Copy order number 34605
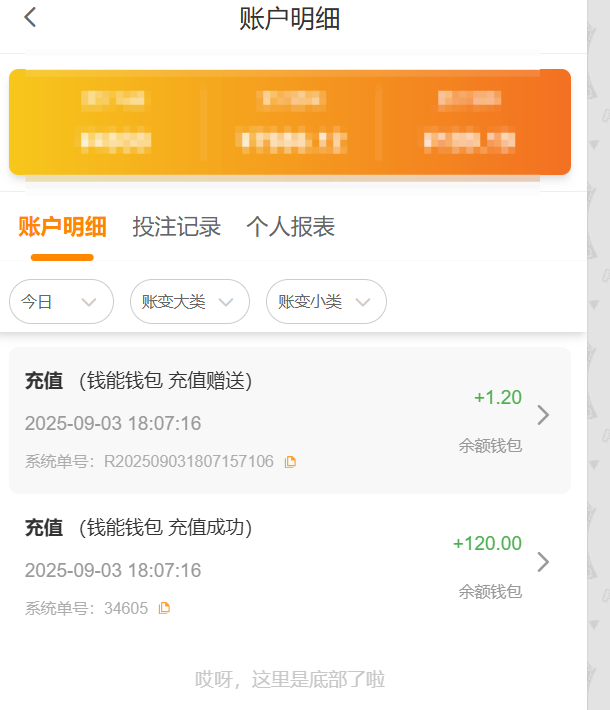The height and width of the screenshot is (710, 610). click(x=165, y=608)
